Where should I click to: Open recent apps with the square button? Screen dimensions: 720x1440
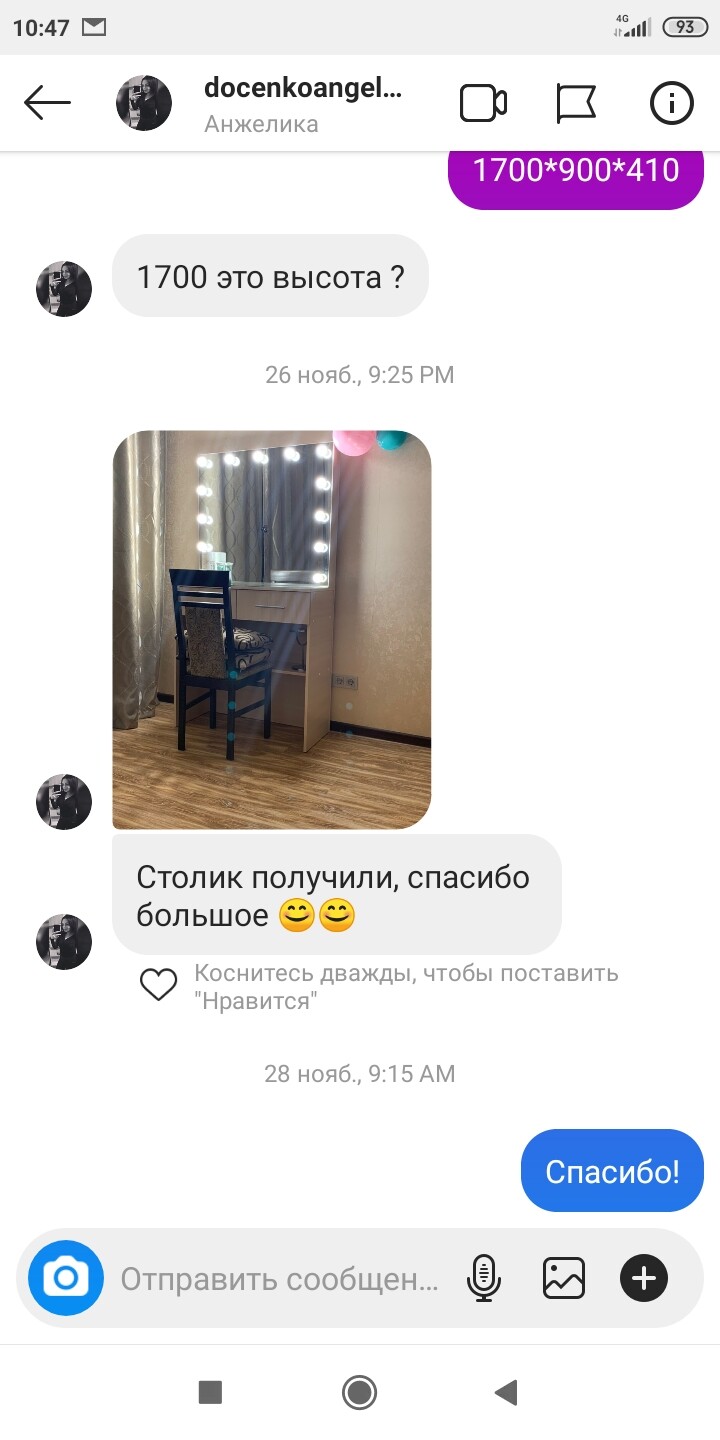(x=210, y=1392)
